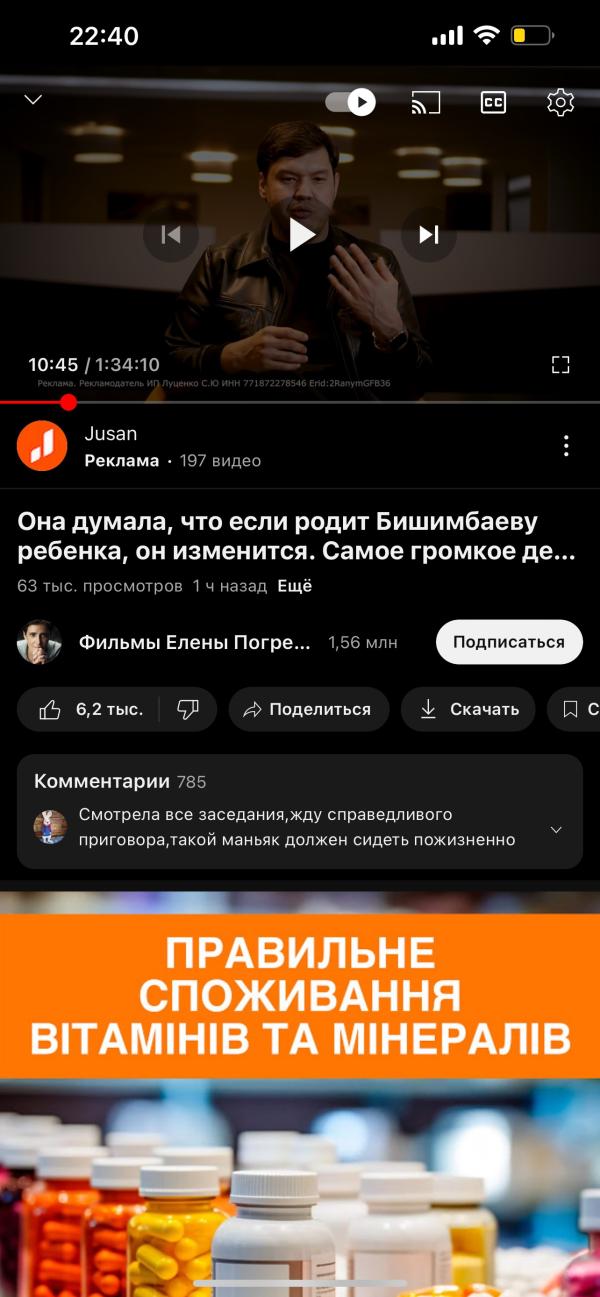Open the Jusan ad overflow menu
The height and width of the screenshot is (1297, 600).
566,446
